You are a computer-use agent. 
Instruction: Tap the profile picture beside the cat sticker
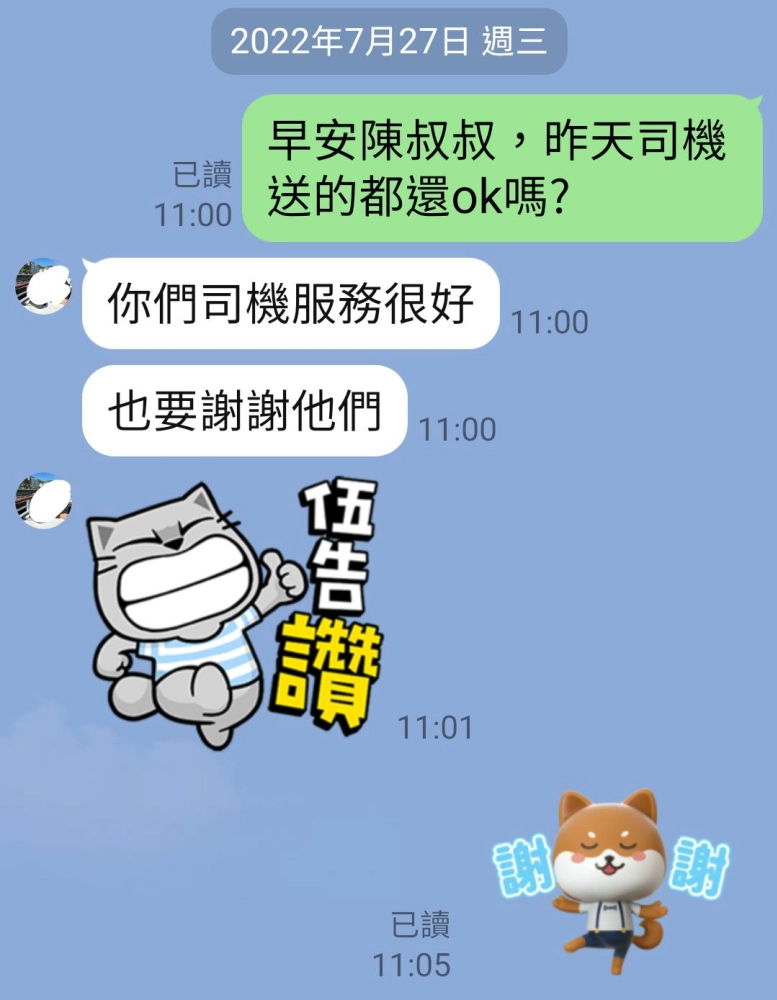[x=44, y=501]
